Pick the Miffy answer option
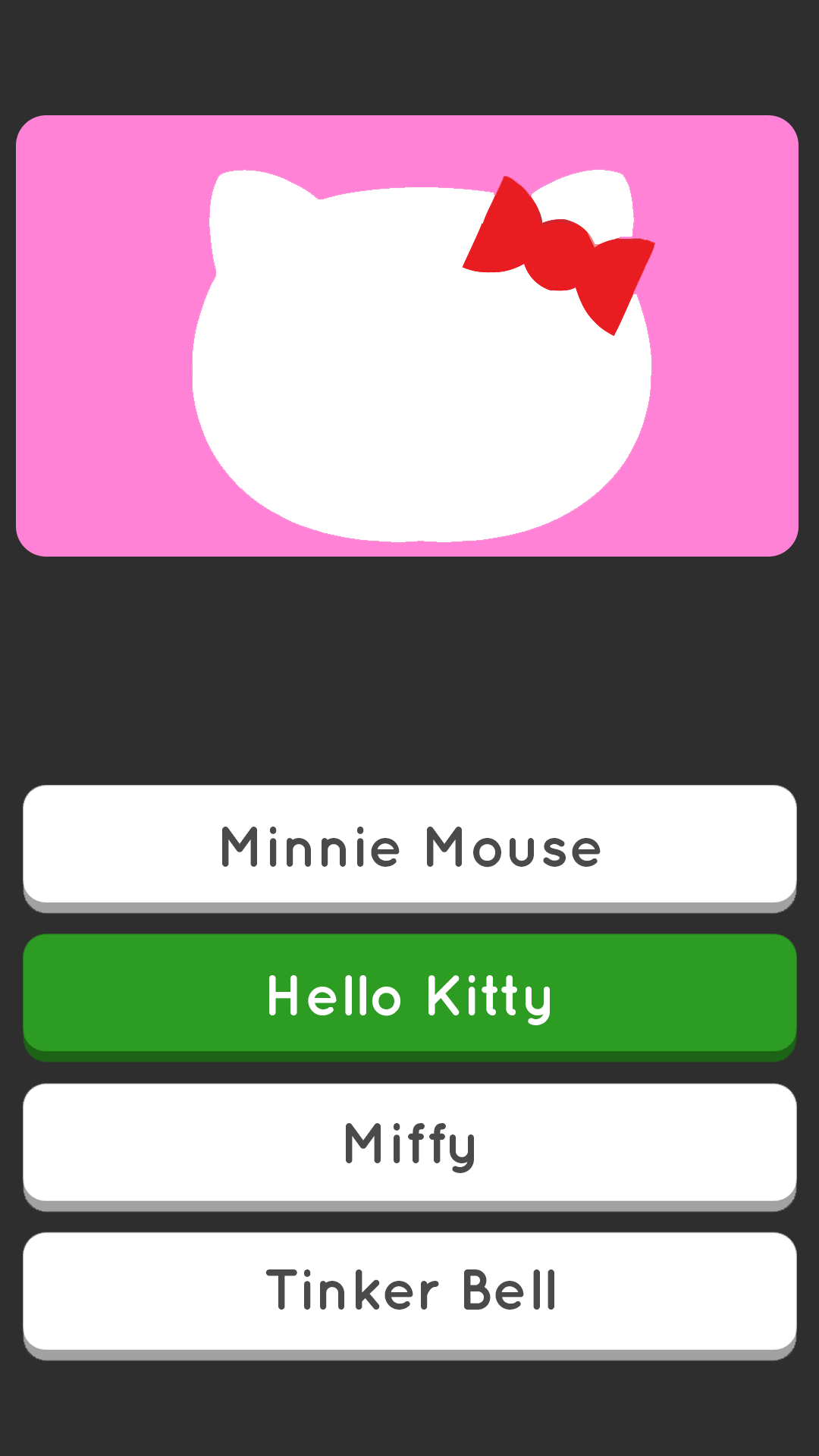This screenshot has height=1456, width=819. coord(409,1143)
